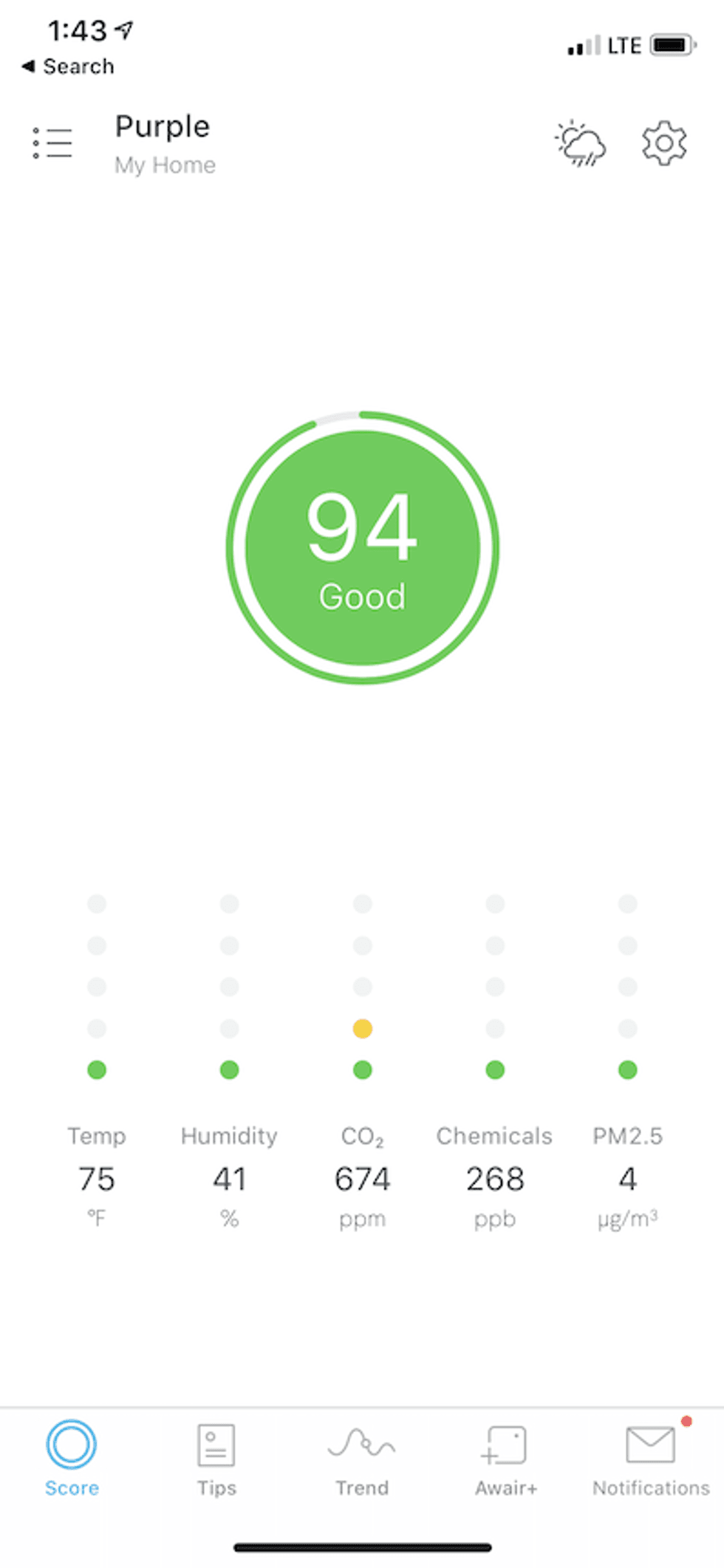
Task: View Humidity reading details
Action: [229, 1177]
